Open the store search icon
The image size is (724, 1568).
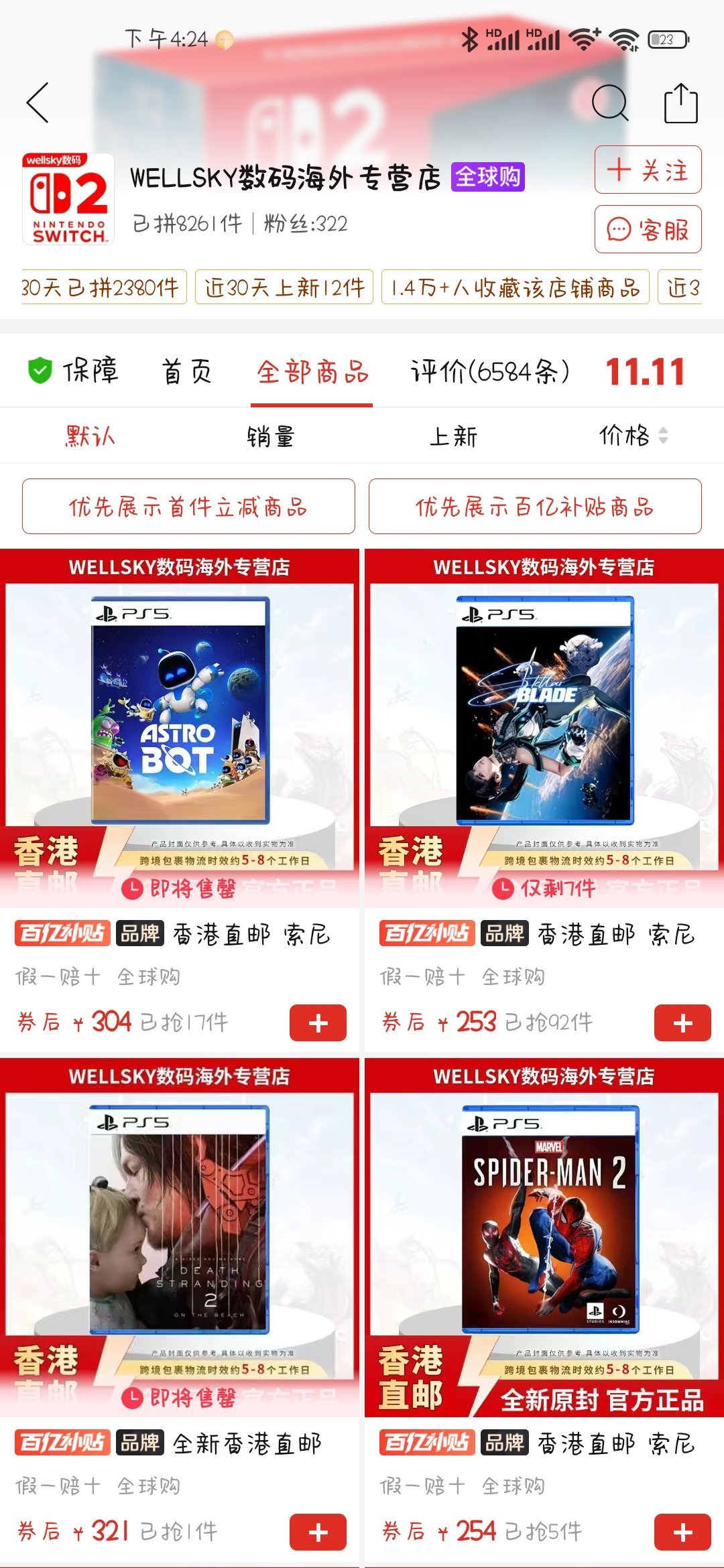(x=609, y=103)
